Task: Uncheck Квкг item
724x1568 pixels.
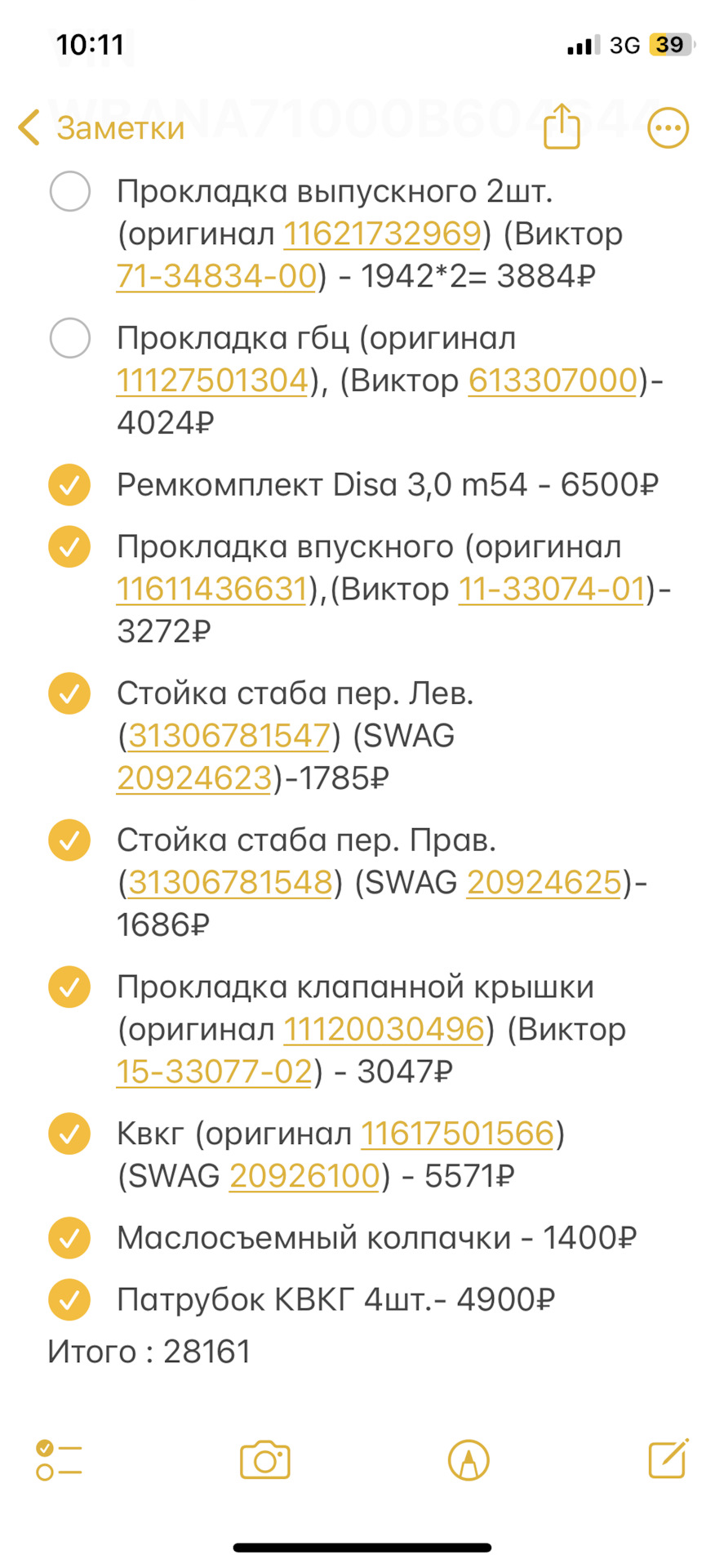Action: click(x=70, y=1134)
